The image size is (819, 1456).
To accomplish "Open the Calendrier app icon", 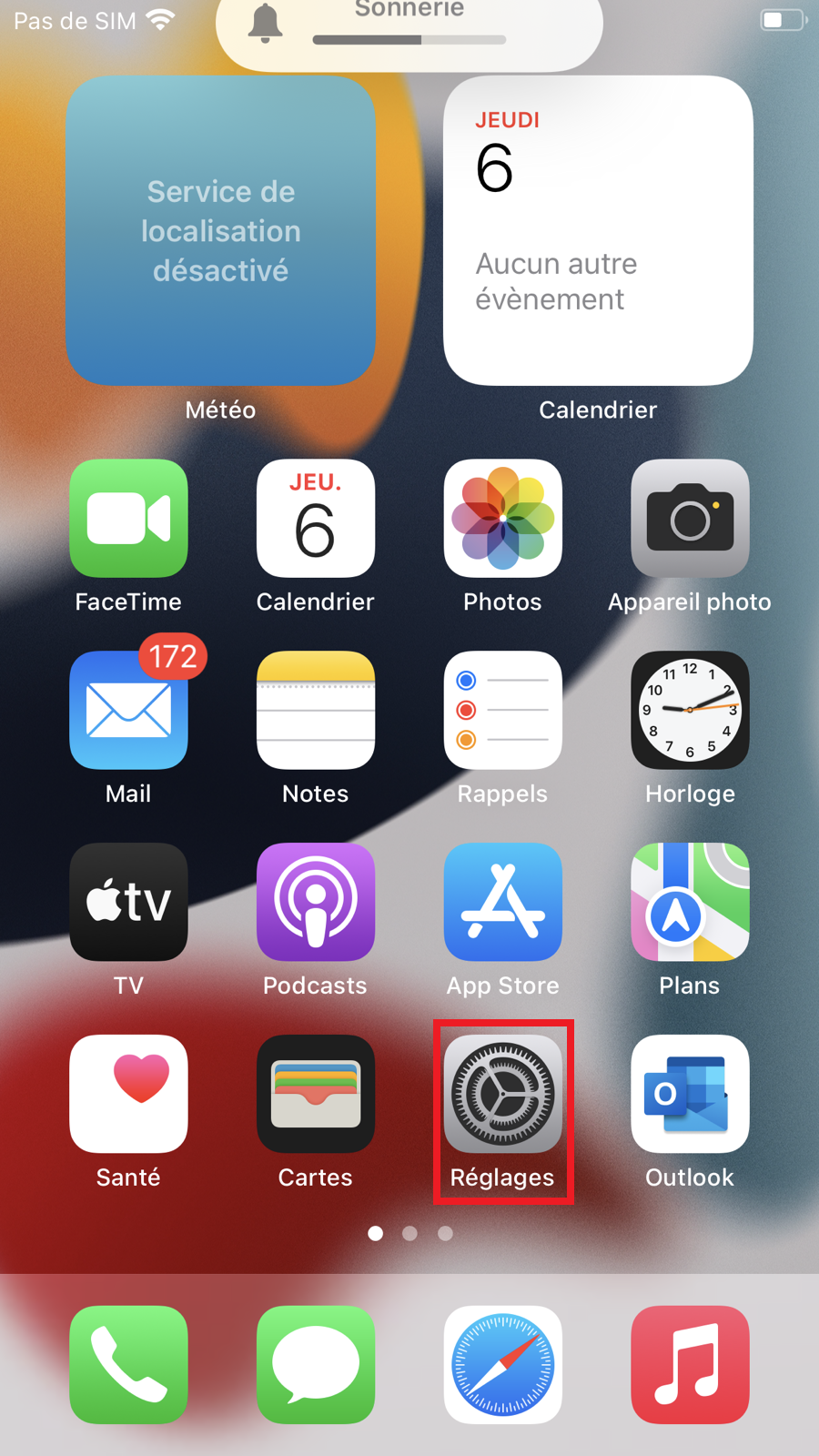I will click(315, 519).
